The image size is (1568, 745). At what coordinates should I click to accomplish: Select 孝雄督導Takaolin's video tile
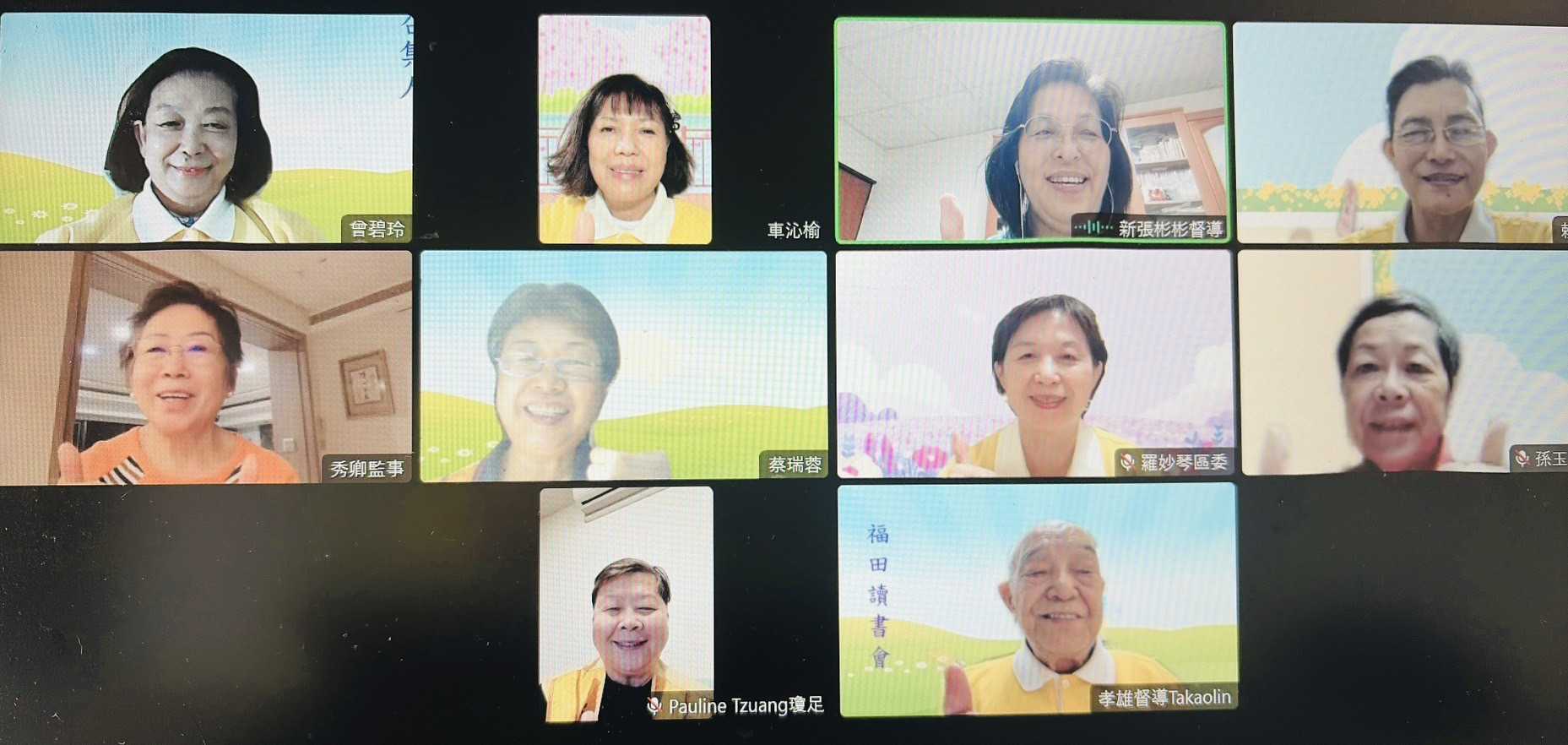pyautogui.click(x=1037, y=600)
